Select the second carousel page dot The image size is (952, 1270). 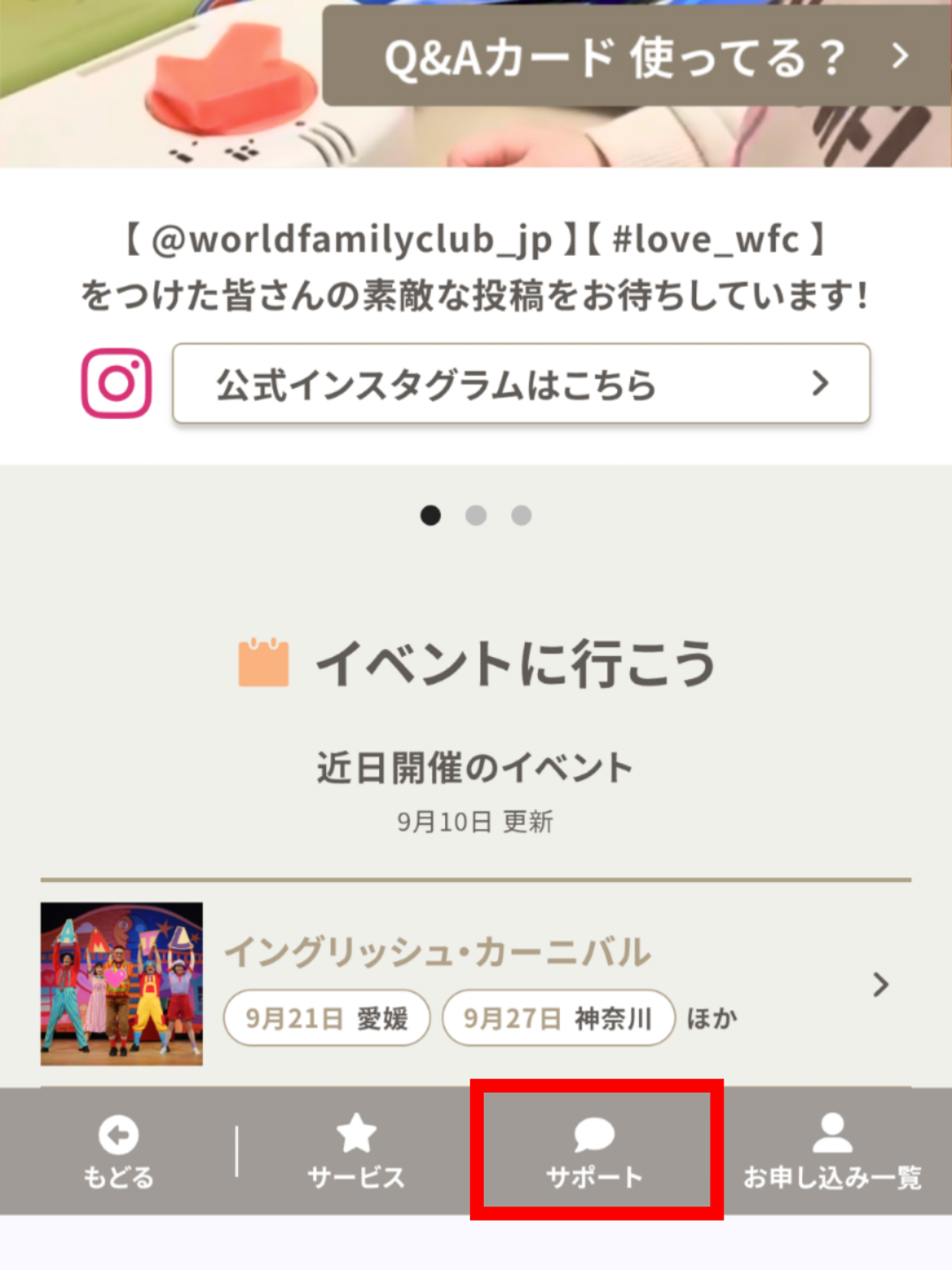pyautogui.click(x=476, y=516)
